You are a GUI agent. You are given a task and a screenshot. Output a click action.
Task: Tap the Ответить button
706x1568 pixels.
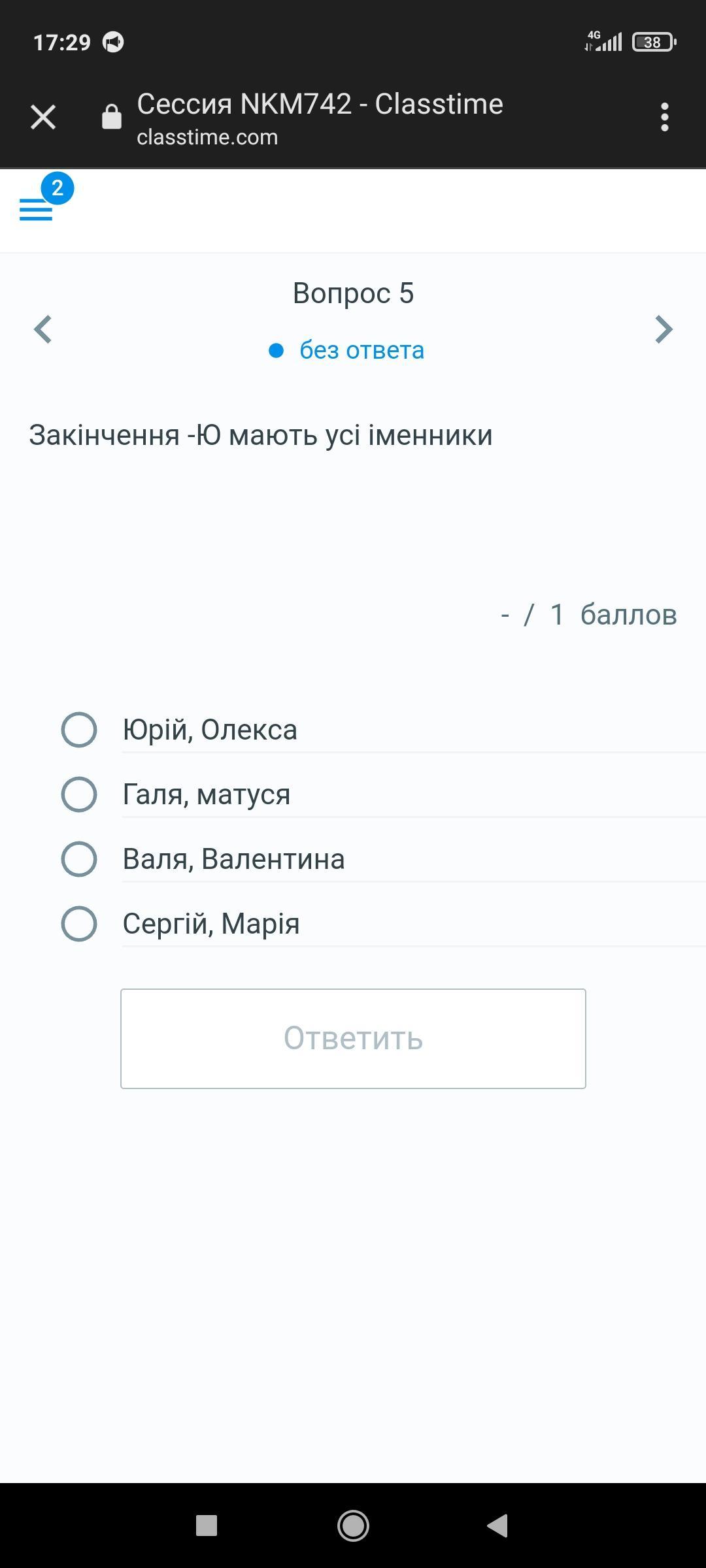[x=353, y=1039]
